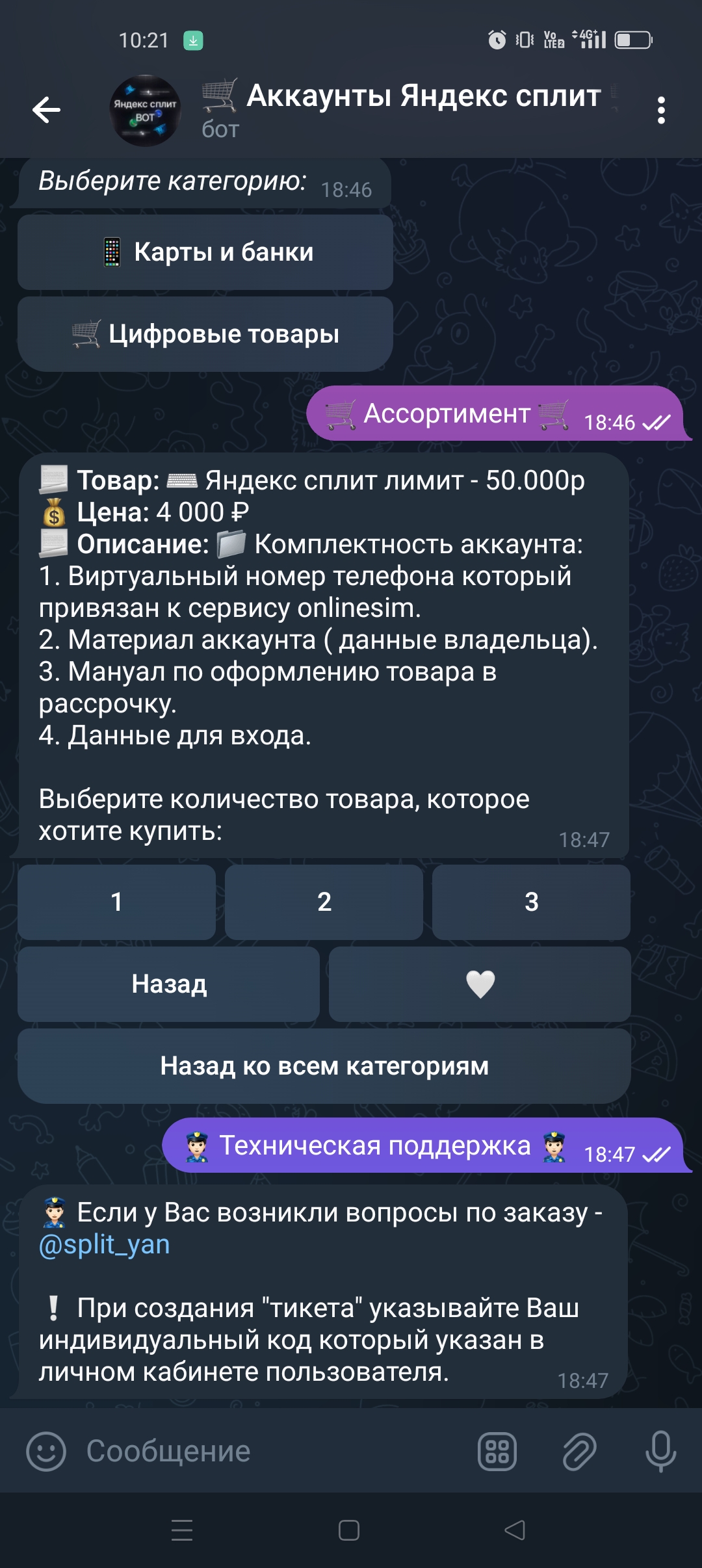Add the item to favorites with heart
Screen dimensions: 702x1568
480,984
